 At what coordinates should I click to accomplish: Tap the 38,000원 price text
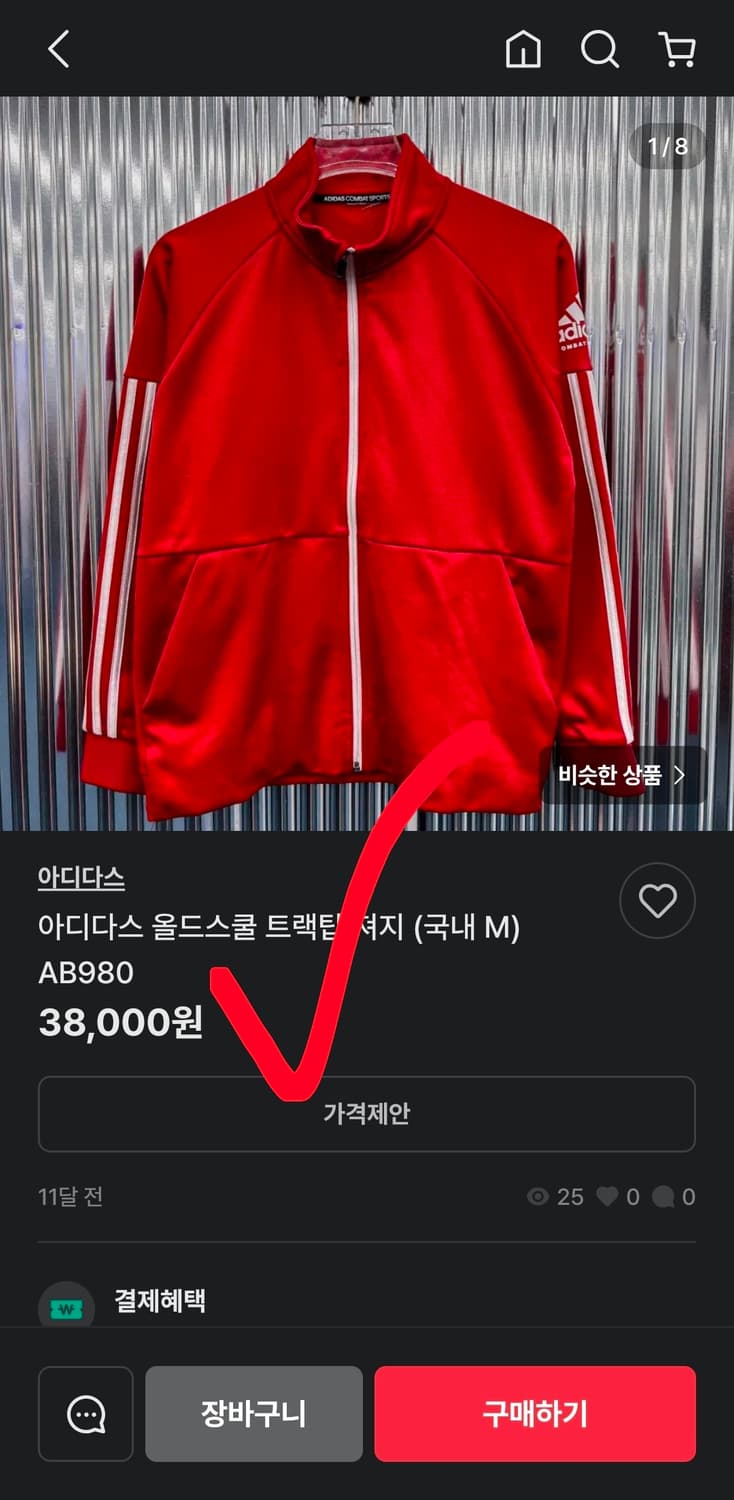pos(120,1023)
